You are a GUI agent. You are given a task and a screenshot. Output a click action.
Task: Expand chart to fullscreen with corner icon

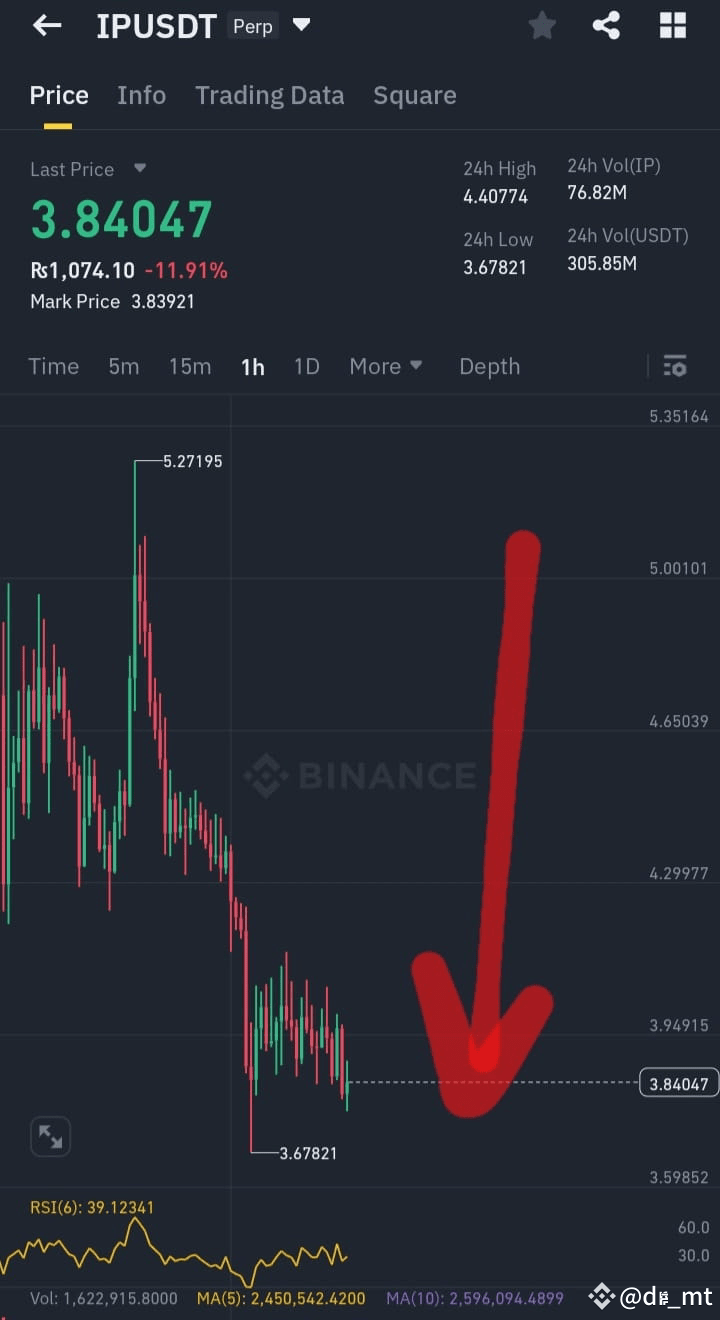[x=50, y=1136]
